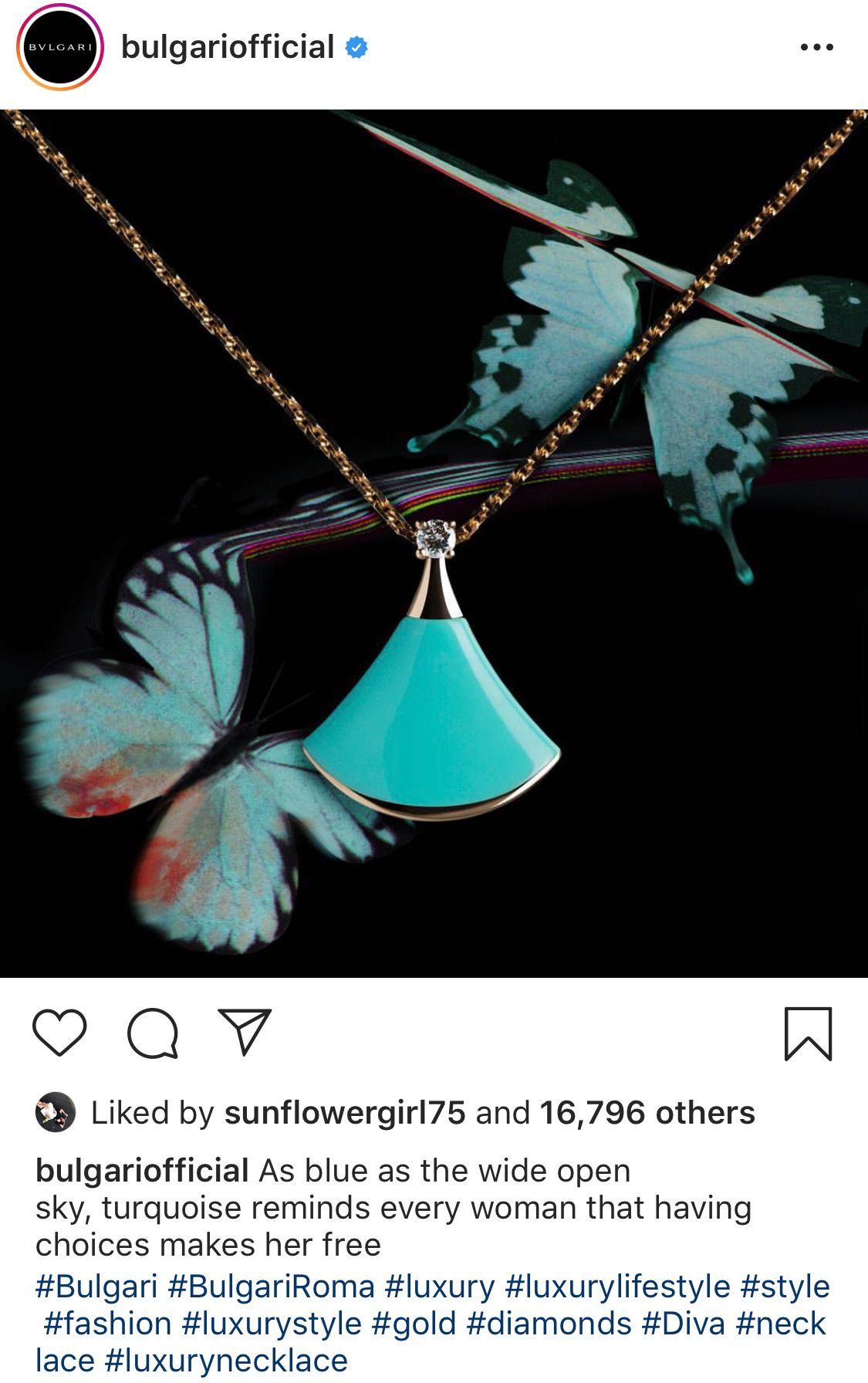Open bulgariofficial's story from profile picture

pyautogui.click(x=59, y=48)
